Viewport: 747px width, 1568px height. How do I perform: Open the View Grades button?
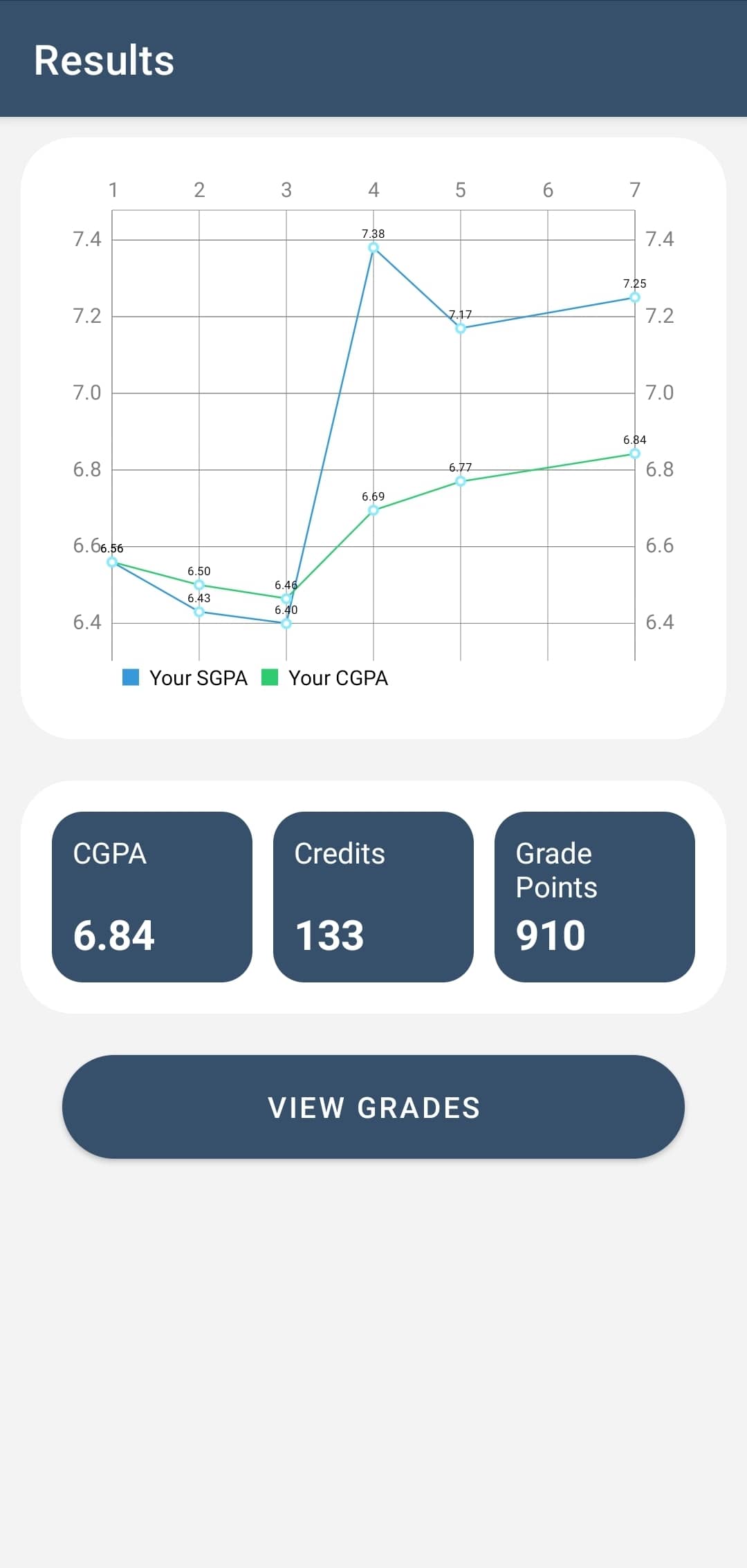pos(373,1107)
